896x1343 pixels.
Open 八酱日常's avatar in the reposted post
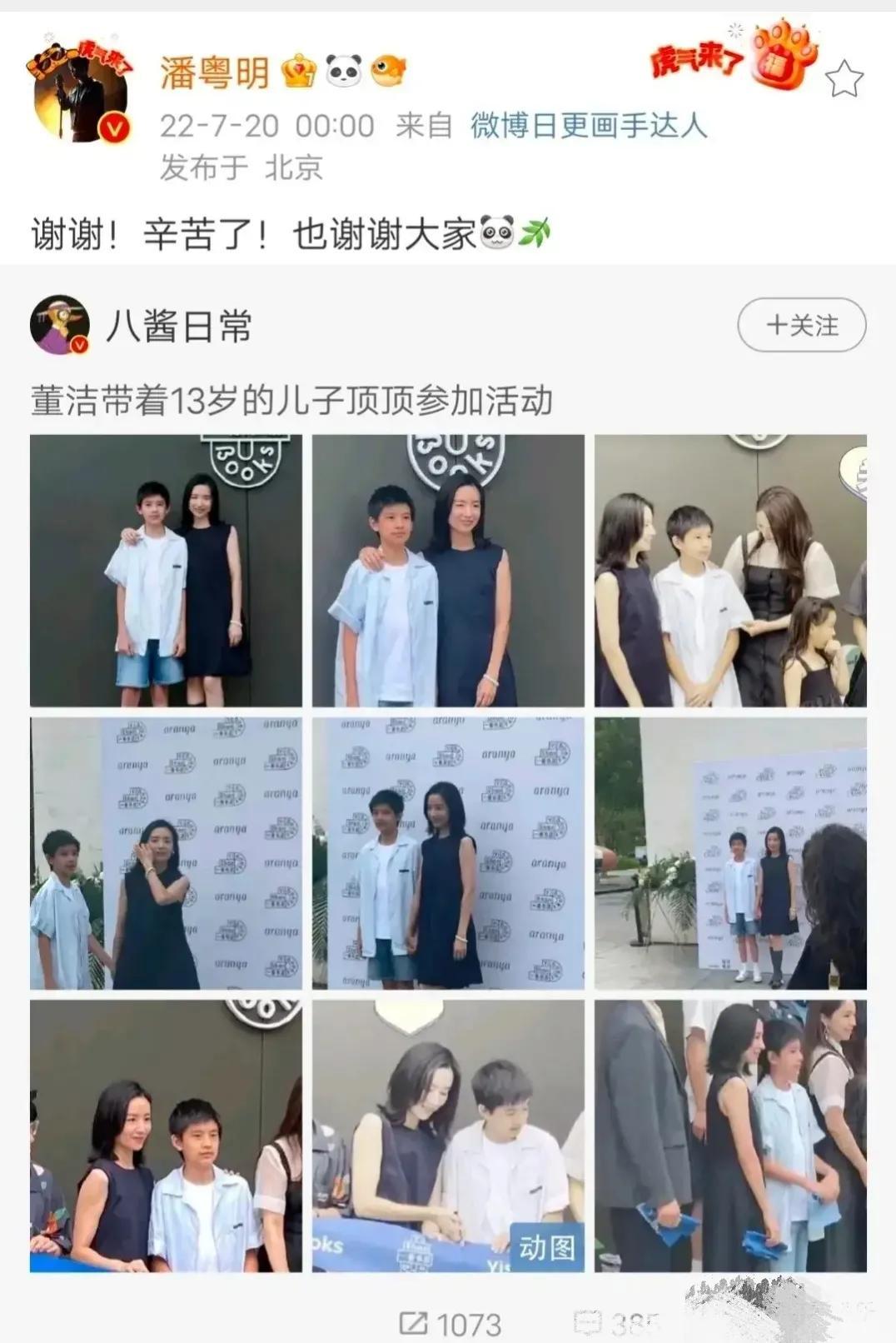click(x=60, y=325)
